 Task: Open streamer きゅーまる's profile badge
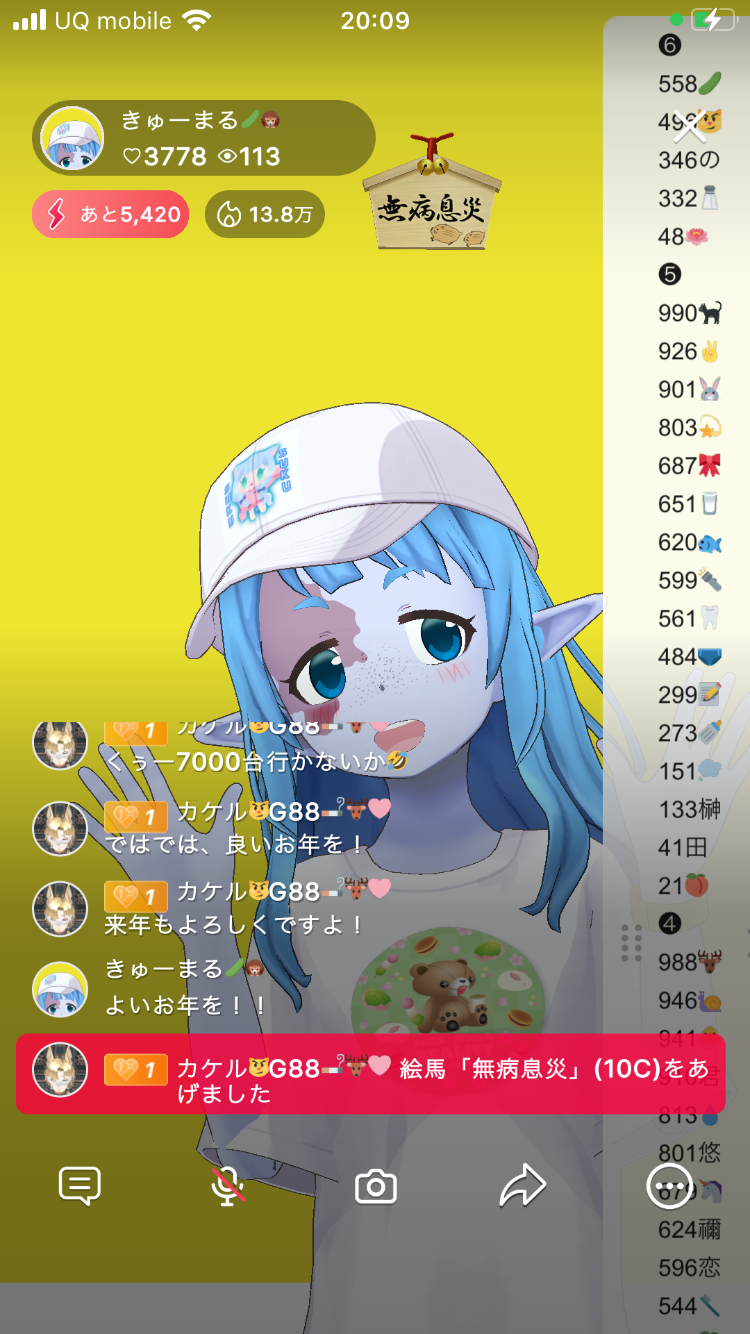204,138
